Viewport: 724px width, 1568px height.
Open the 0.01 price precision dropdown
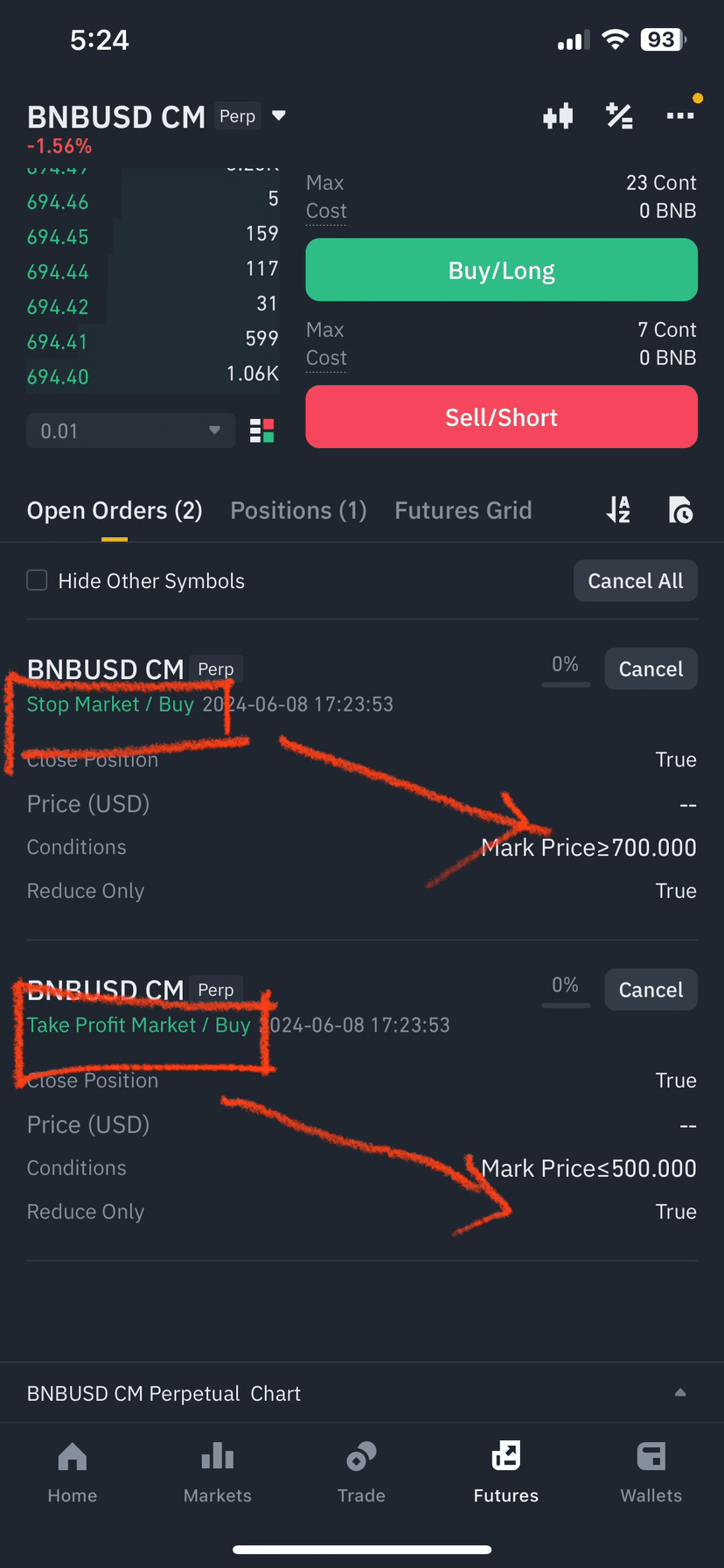pyautogui.click(x=130, y=430)
